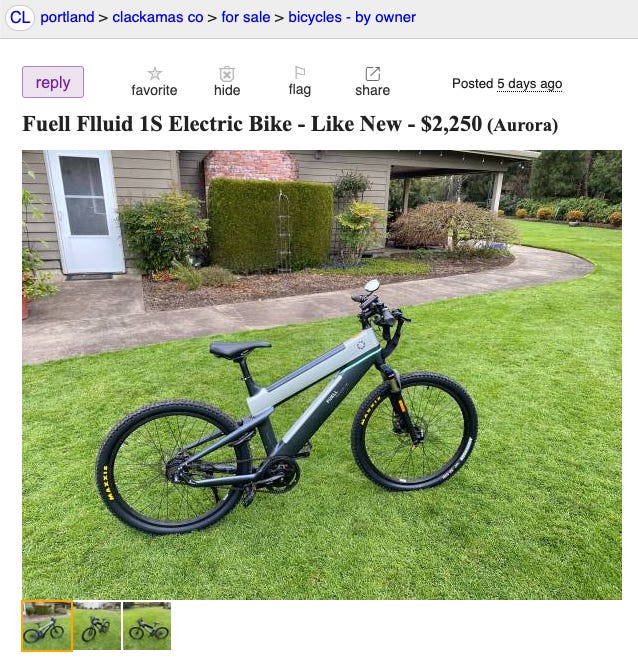This screenshot has height=660, width=638.
Task: Favorite this listing with the star
Action: pos(154,81)
